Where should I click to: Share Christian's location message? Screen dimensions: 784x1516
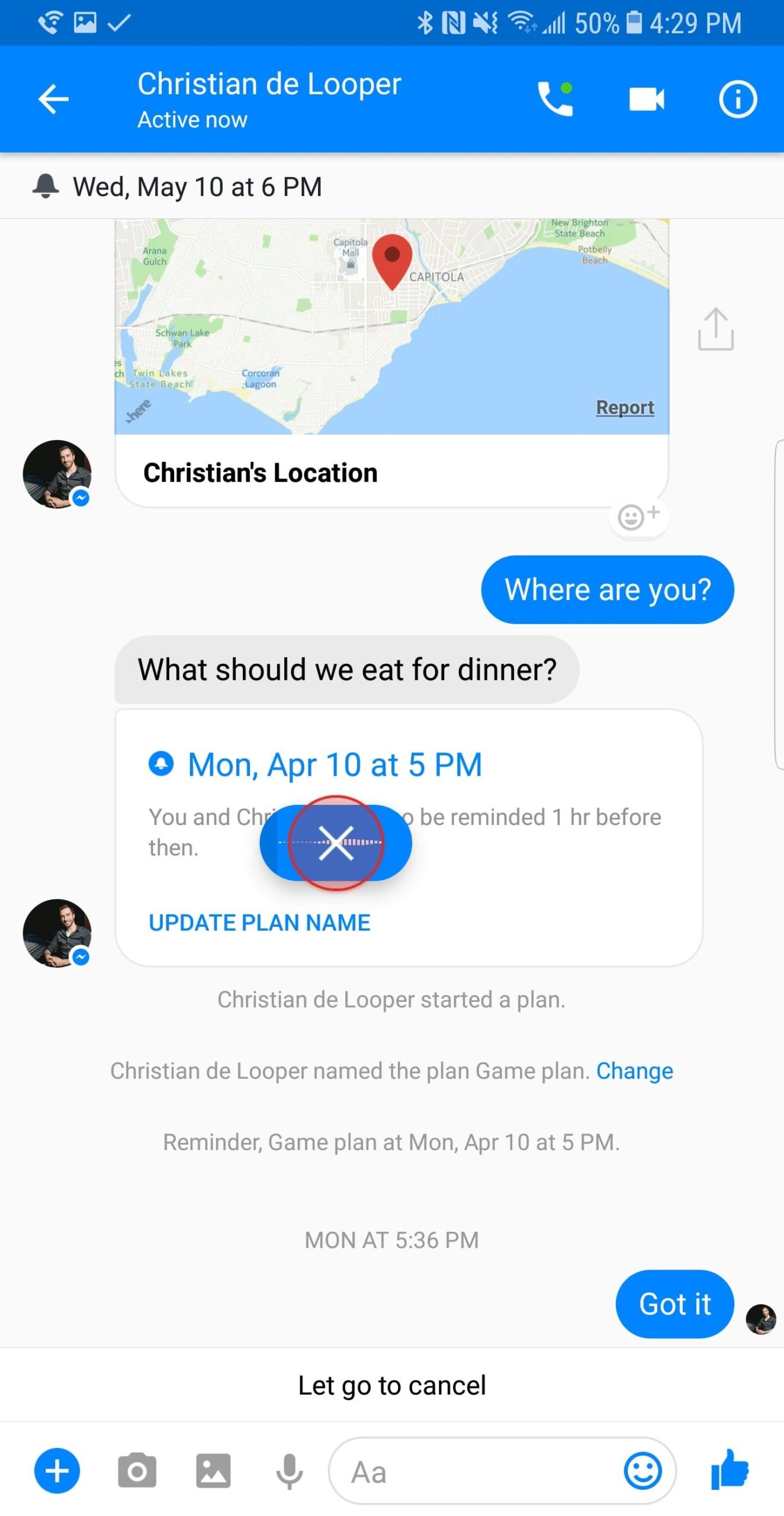[x=715, y=329]
